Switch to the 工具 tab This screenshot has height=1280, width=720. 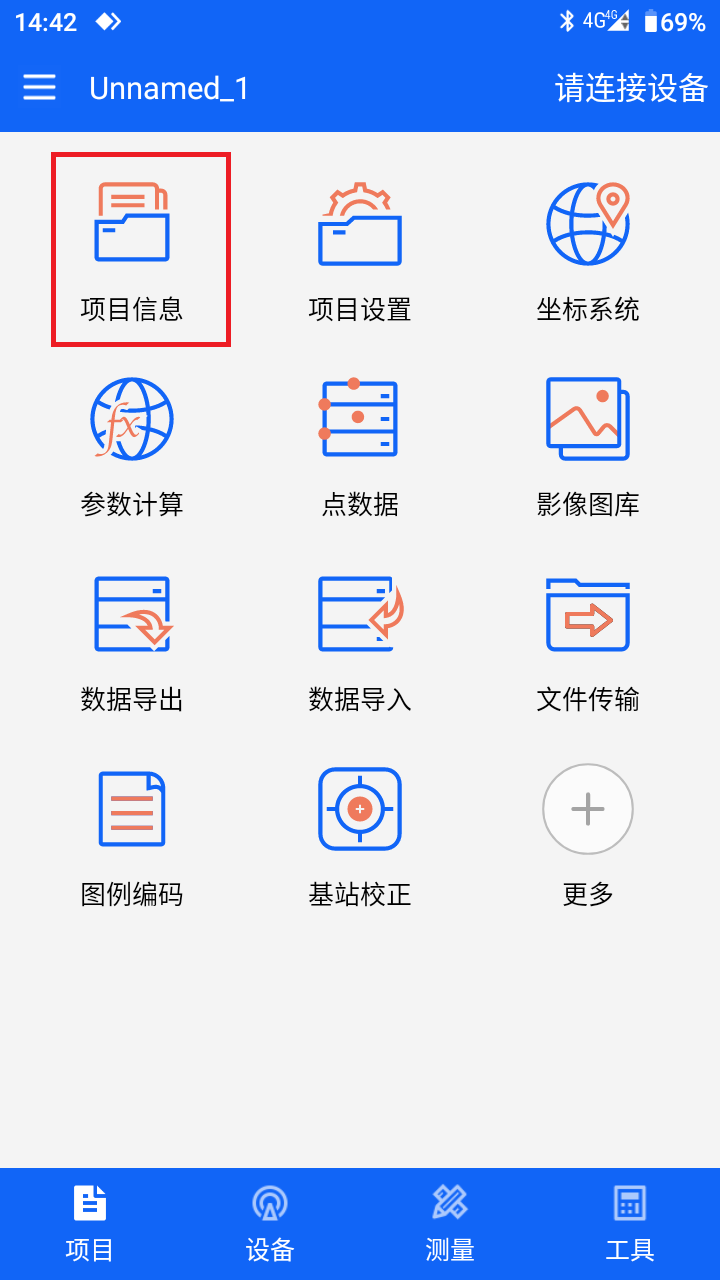click(x=630, y=1224)
